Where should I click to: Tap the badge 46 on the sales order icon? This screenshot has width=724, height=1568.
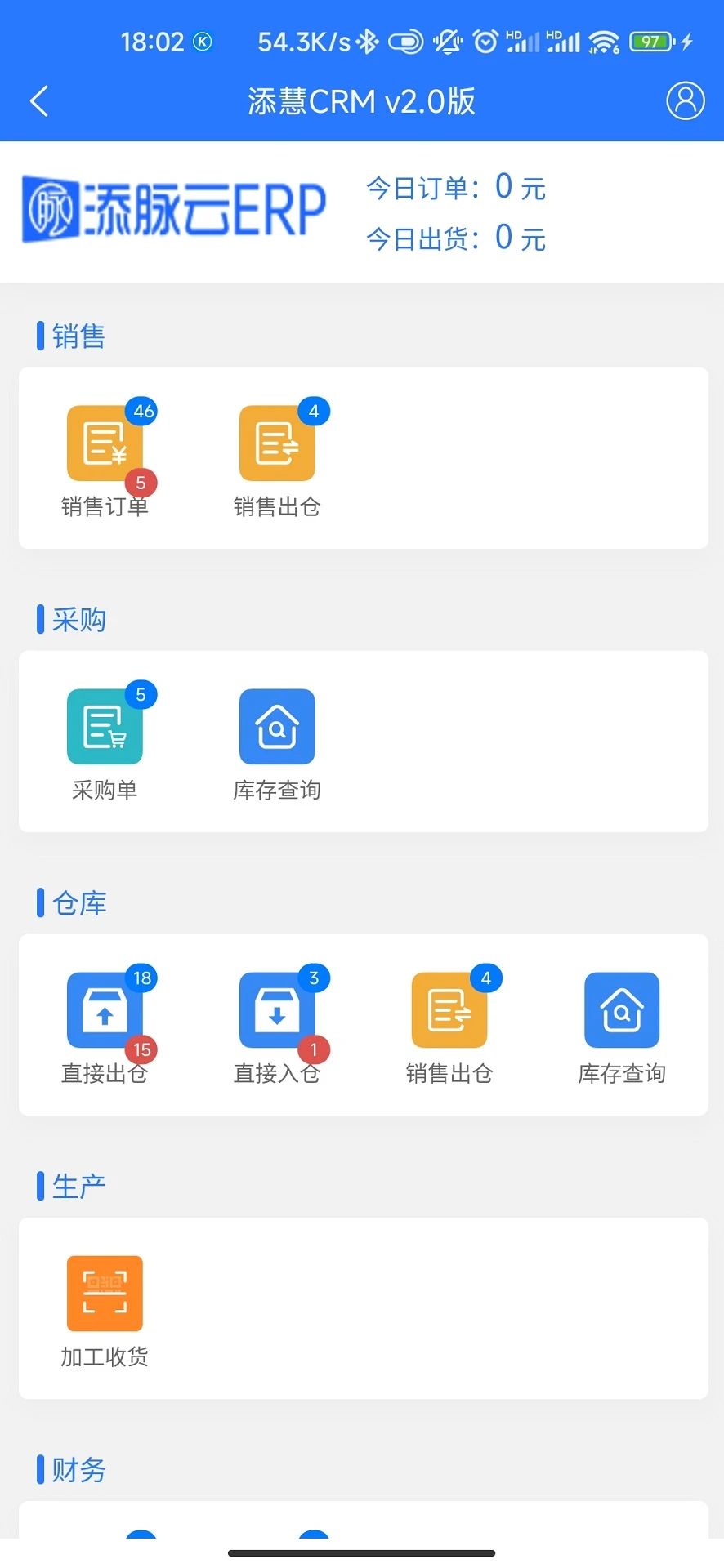142,411
